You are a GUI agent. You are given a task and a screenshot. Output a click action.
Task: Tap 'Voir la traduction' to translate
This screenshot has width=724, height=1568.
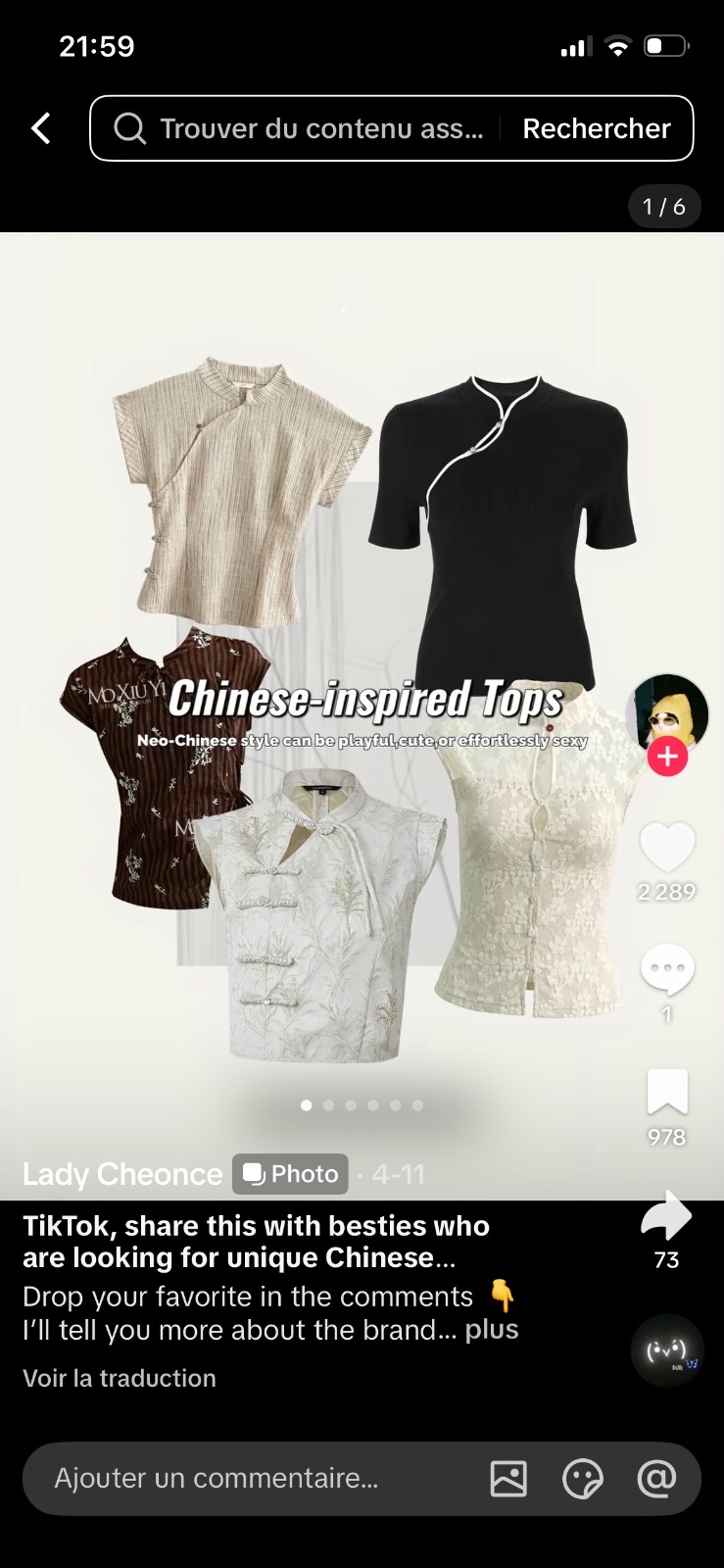pos(120,1378)
